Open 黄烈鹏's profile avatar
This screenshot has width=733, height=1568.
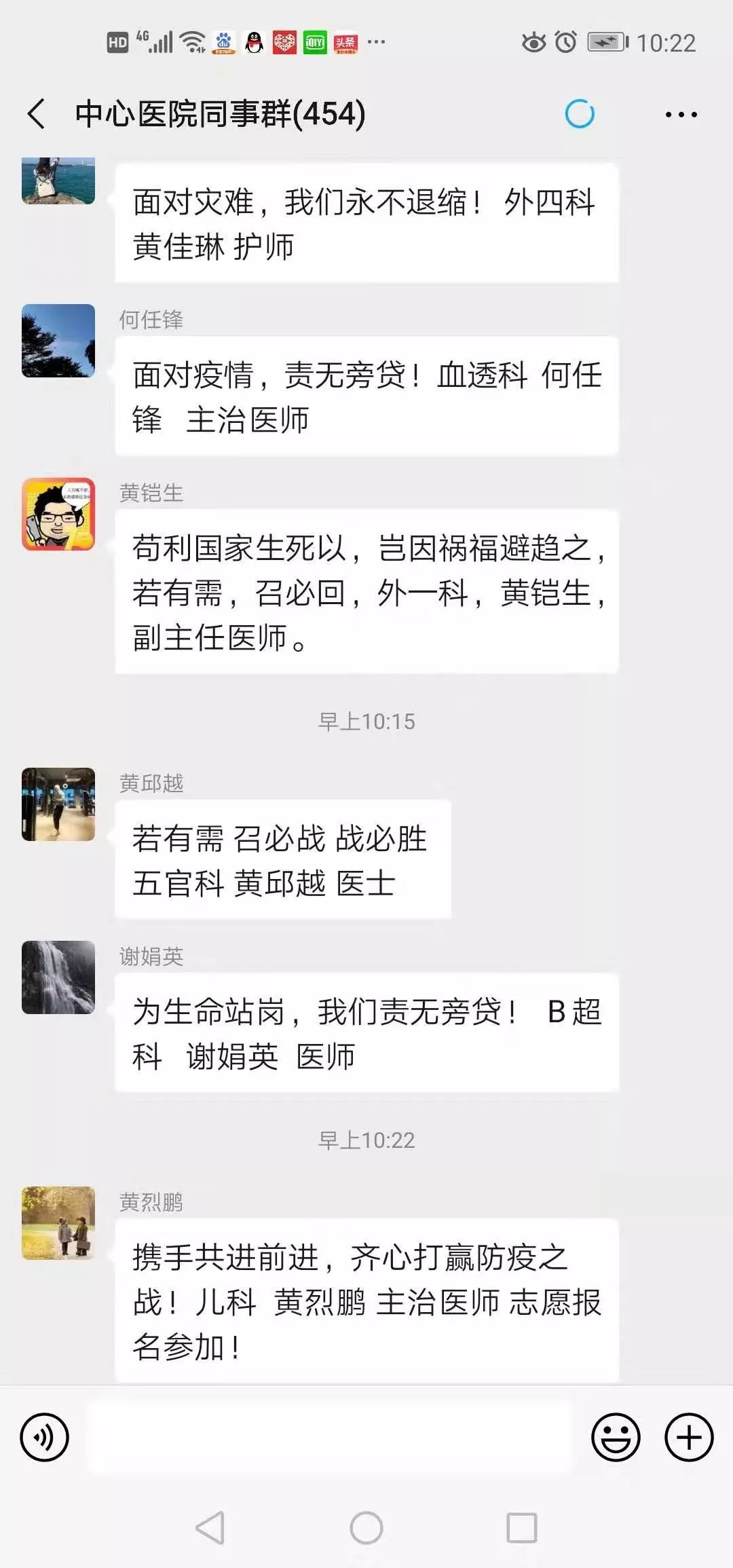[x=58, y=1223]
